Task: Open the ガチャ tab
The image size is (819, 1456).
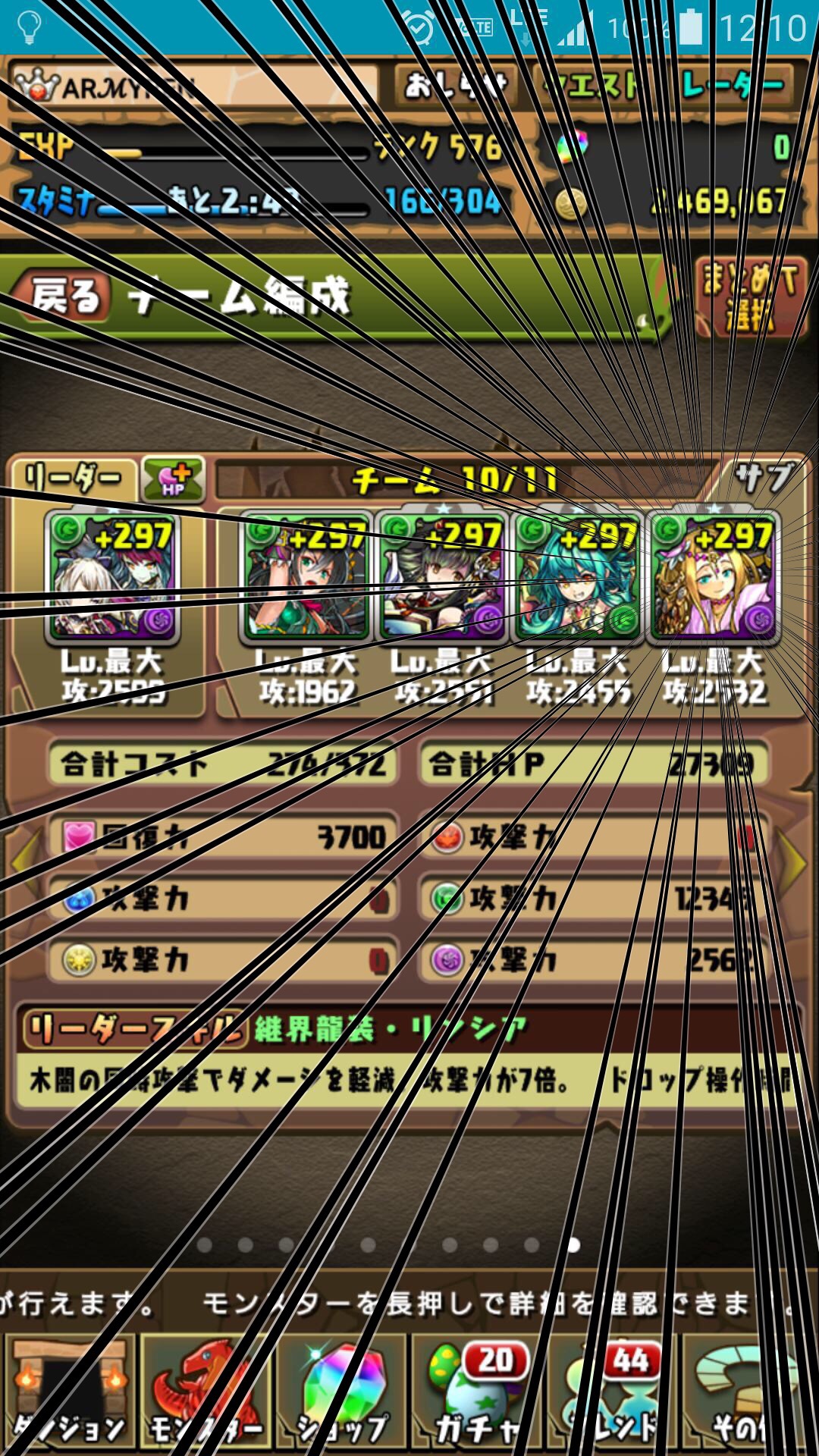Action: coord(477,1394)
